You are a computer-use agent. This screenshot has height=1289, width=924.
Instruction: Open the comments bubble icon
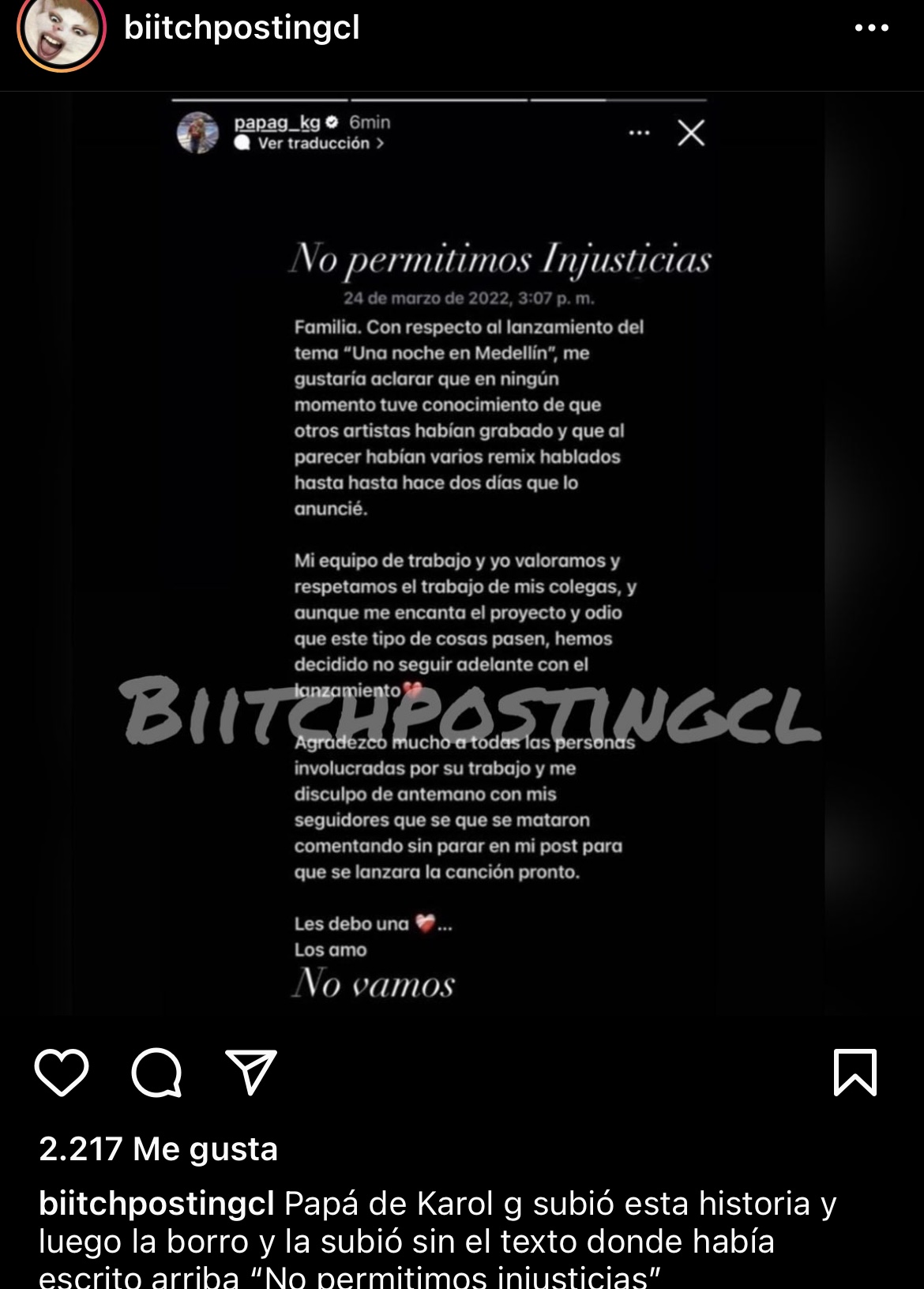pyautogui.click(x=156, y=1072)
